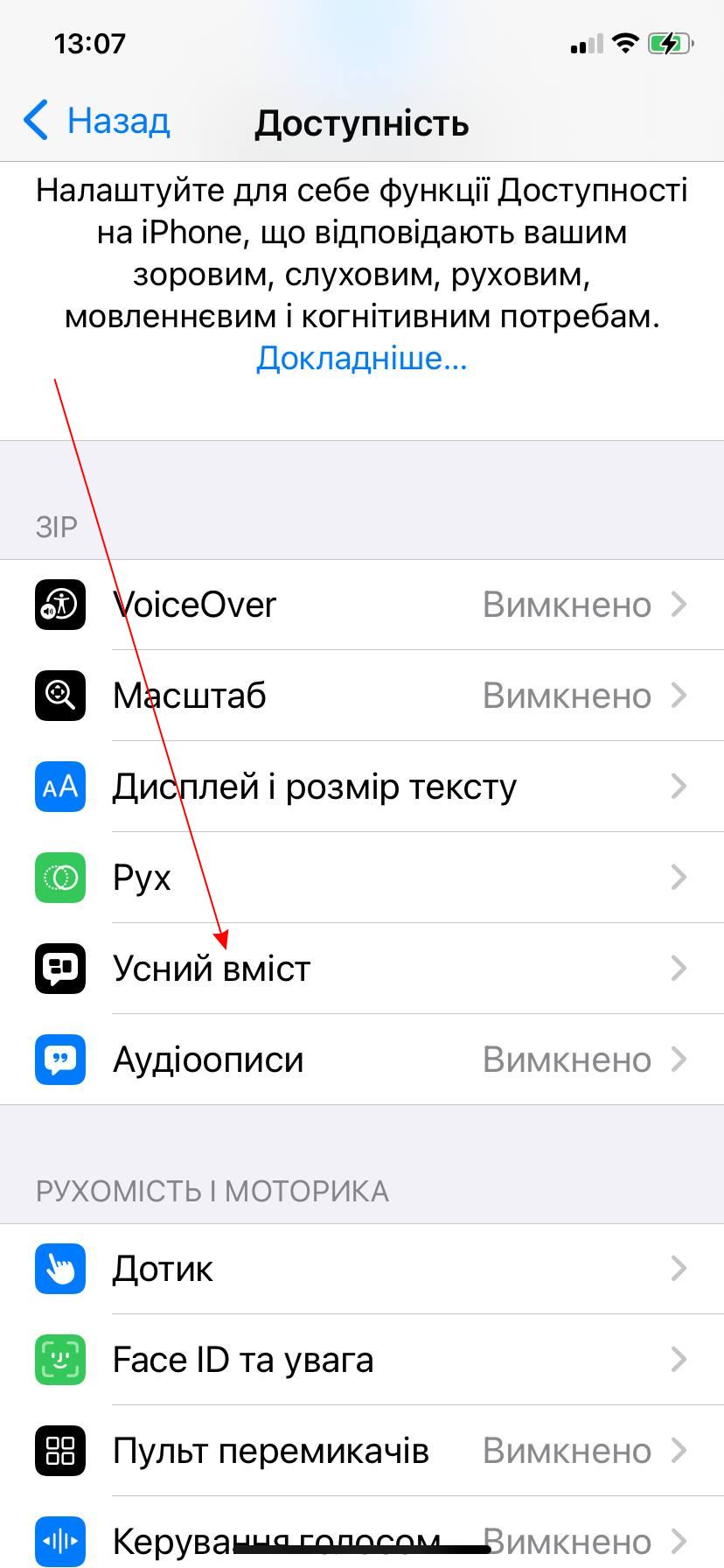This screenshot has height=1568, width=724.
Task: Open the Рух motion settings
Action: tap(362, 878)
